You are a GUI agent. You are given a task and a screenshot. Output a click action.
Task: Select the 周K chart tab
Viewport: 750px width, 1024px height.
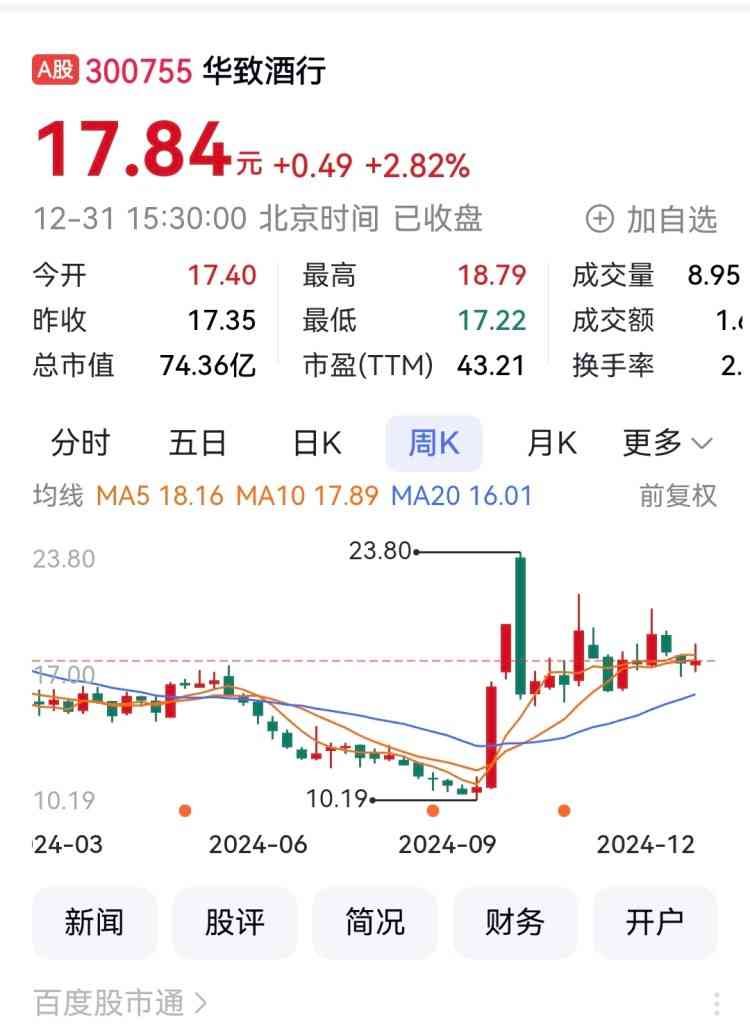[x=434, y=443]
